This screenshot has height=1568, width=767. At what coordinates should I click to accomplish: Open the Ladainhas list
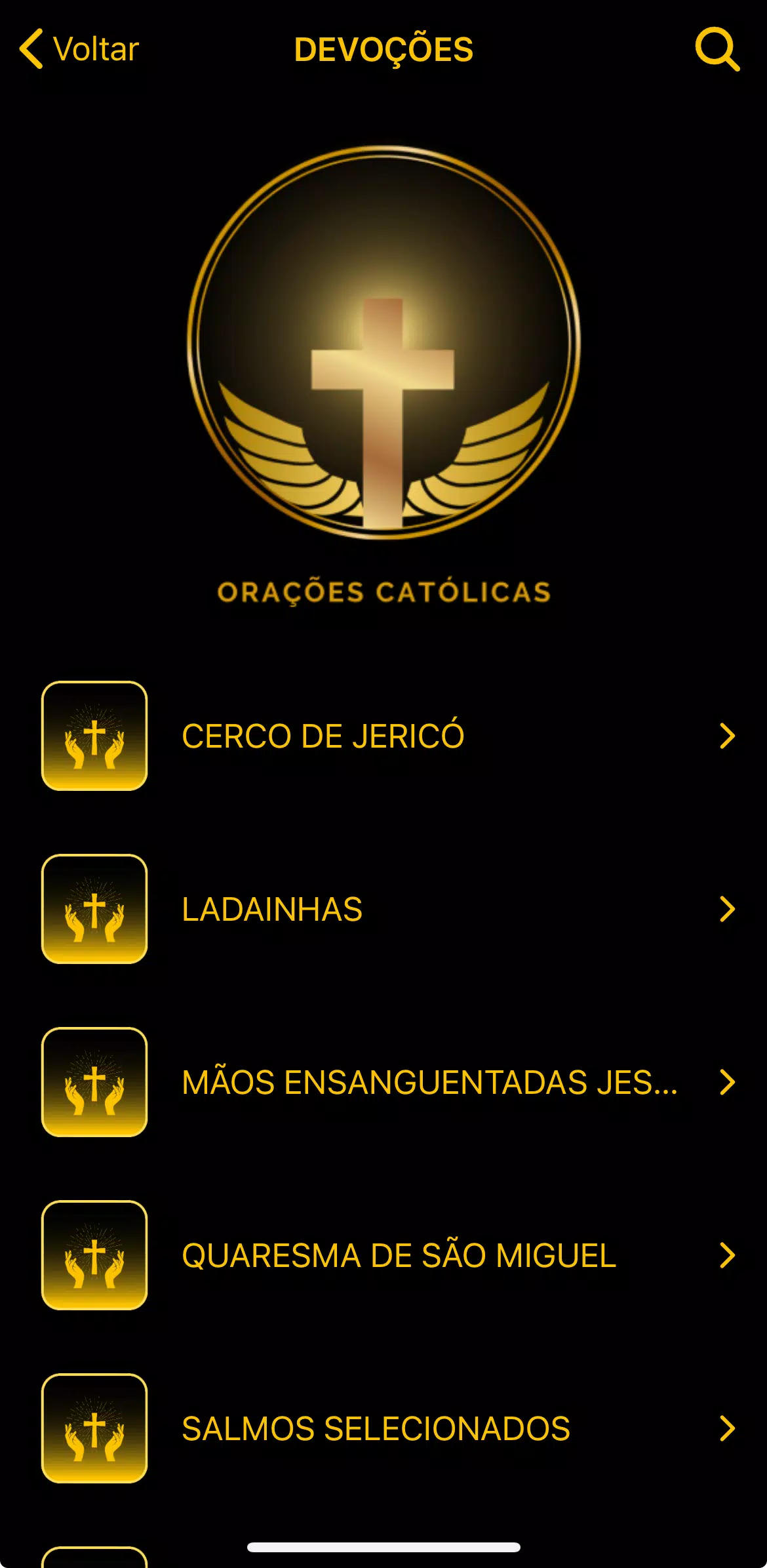(x=383, y=909)
